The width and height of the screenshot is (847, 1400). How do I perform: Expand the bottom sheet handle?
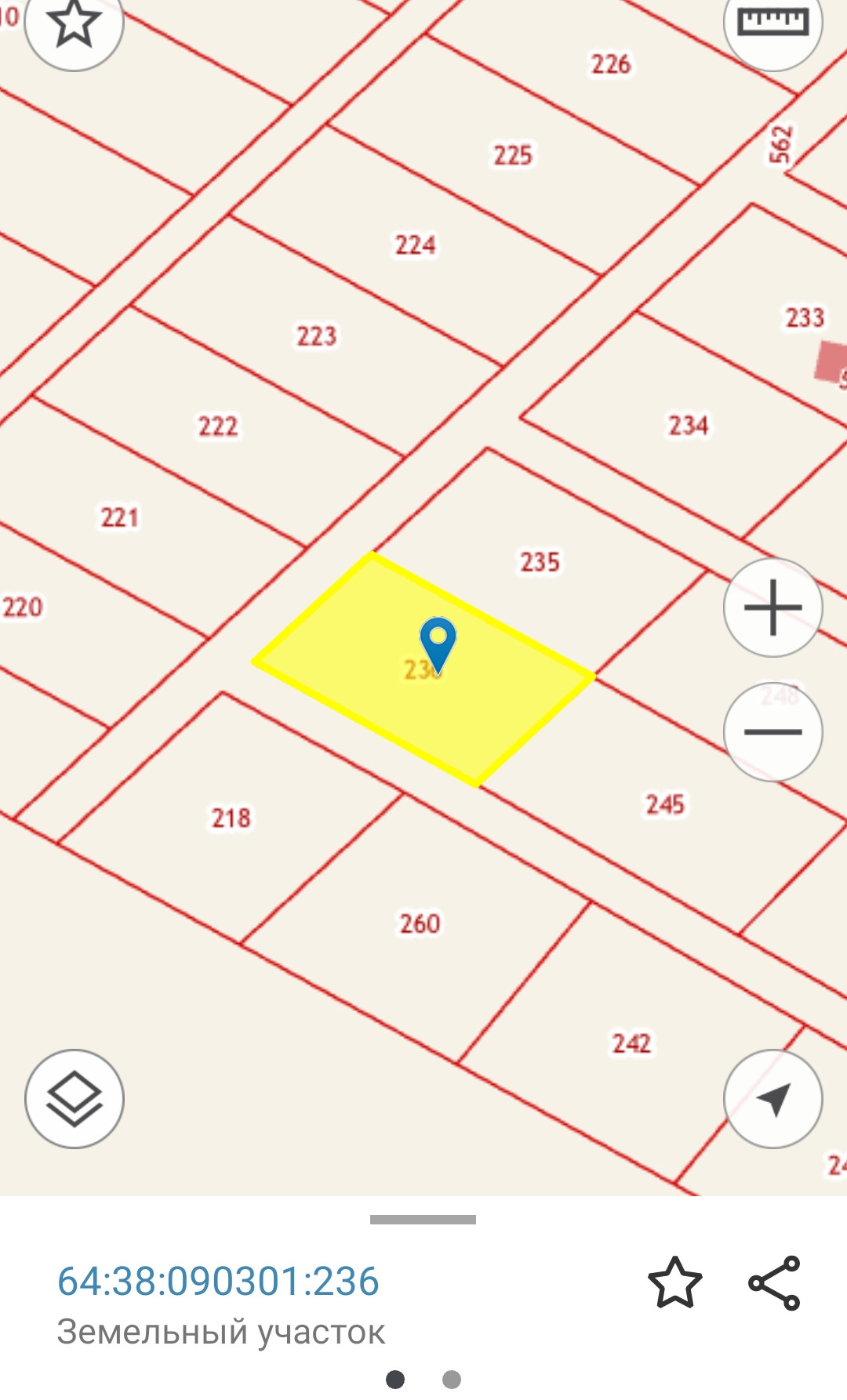423,1220
